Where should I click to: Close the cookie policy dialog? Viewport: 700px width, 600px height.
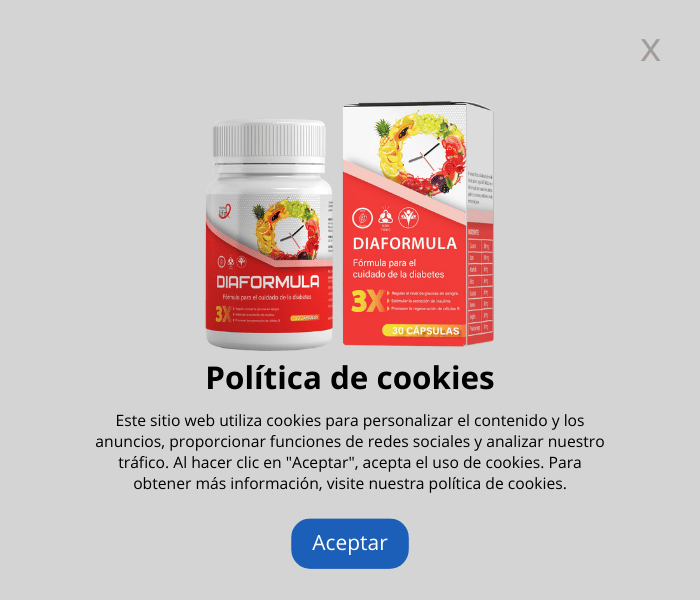[650, 51]
